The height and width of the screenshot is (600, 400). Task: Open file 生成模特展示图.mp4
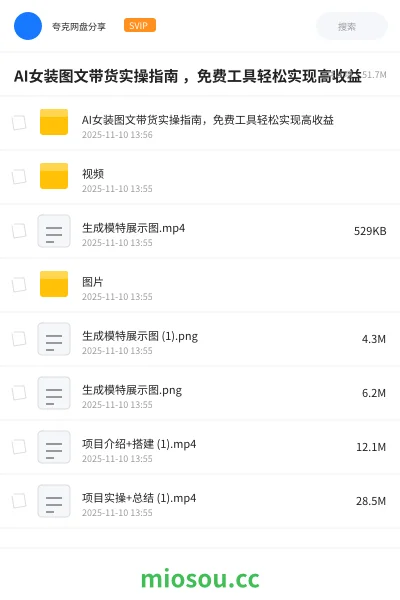pyautogui.click(x=200, y=231)
